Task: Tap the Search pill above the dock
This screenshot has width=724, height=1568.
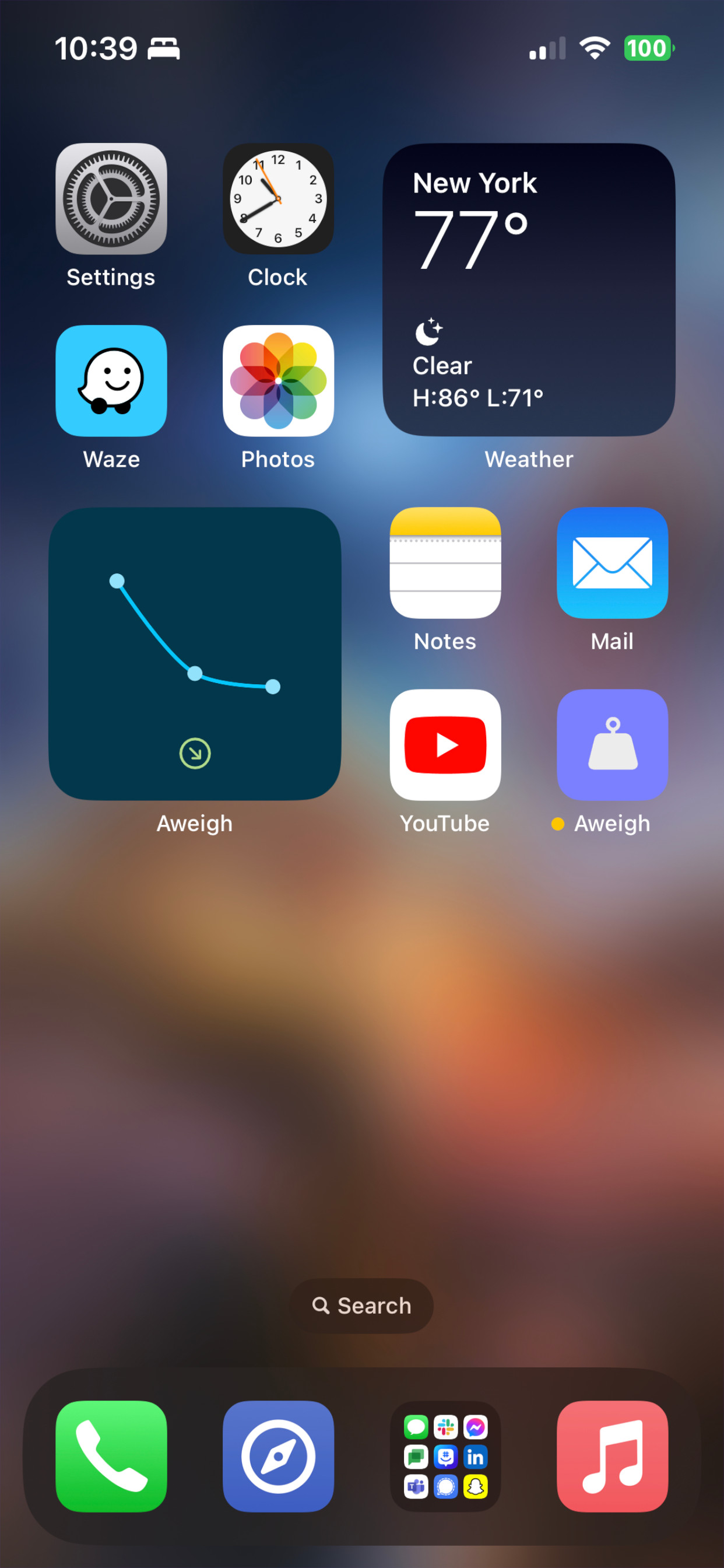Action: 363,1305
